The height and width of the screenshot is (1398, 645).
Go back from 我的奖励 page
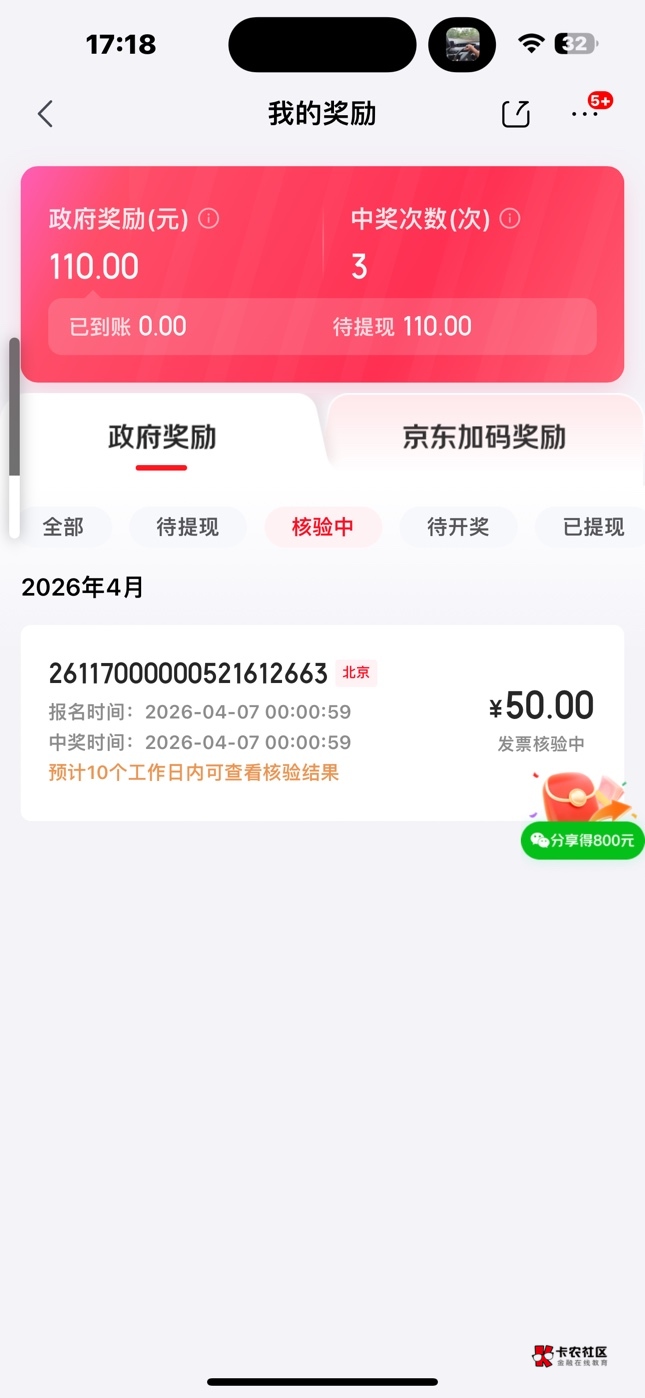(45, 114)
